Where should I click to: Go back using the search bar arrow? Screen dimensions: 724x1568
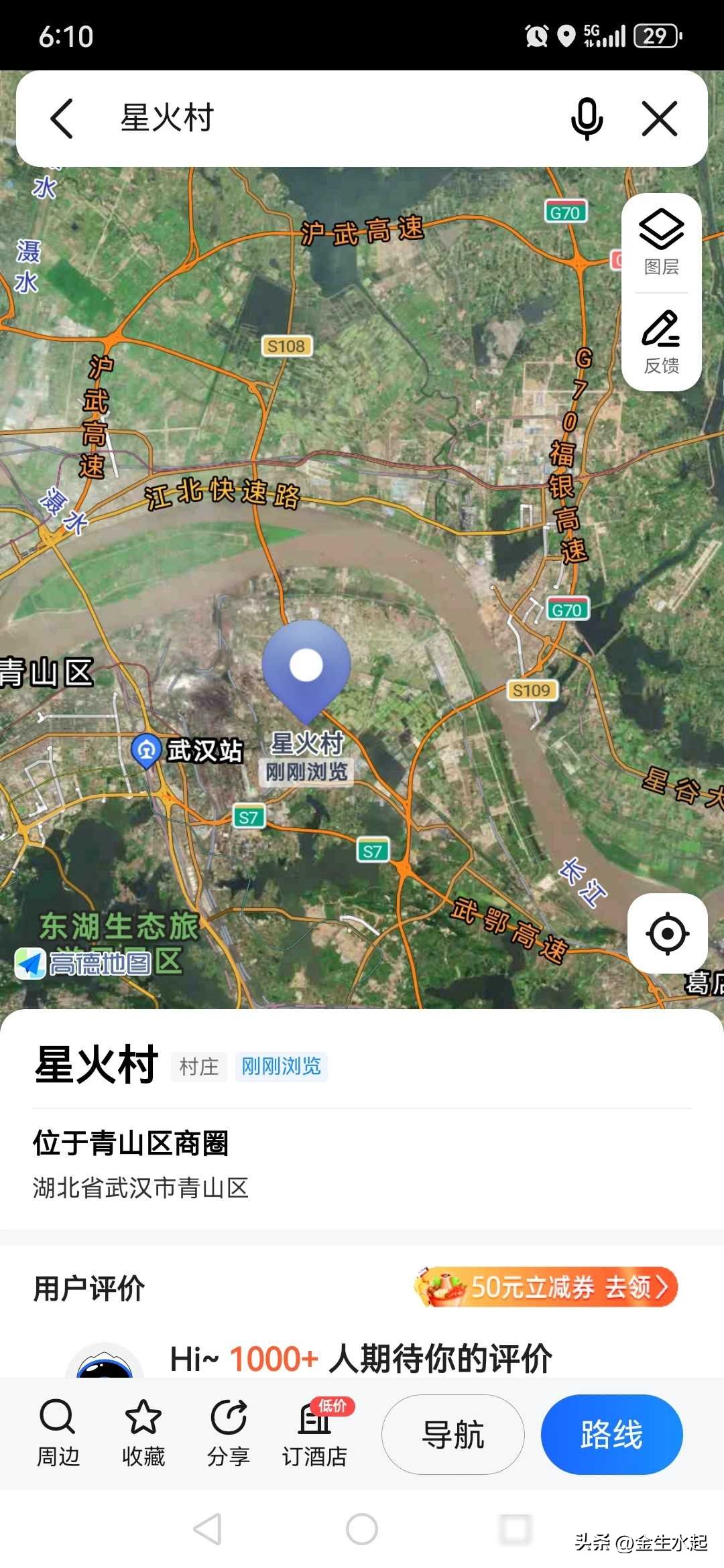(x=62, y=119)
